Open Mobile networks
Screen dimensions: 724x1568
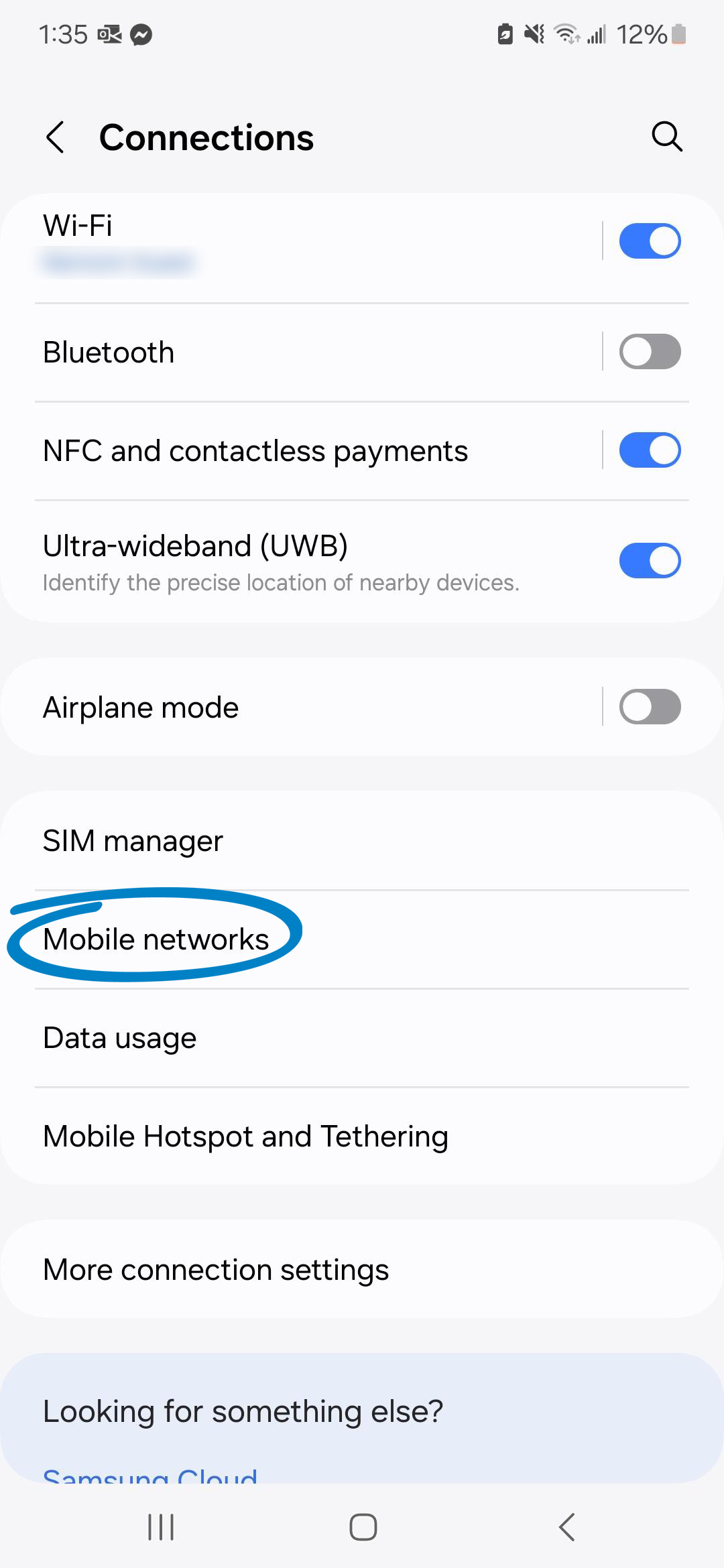[362, 939]
